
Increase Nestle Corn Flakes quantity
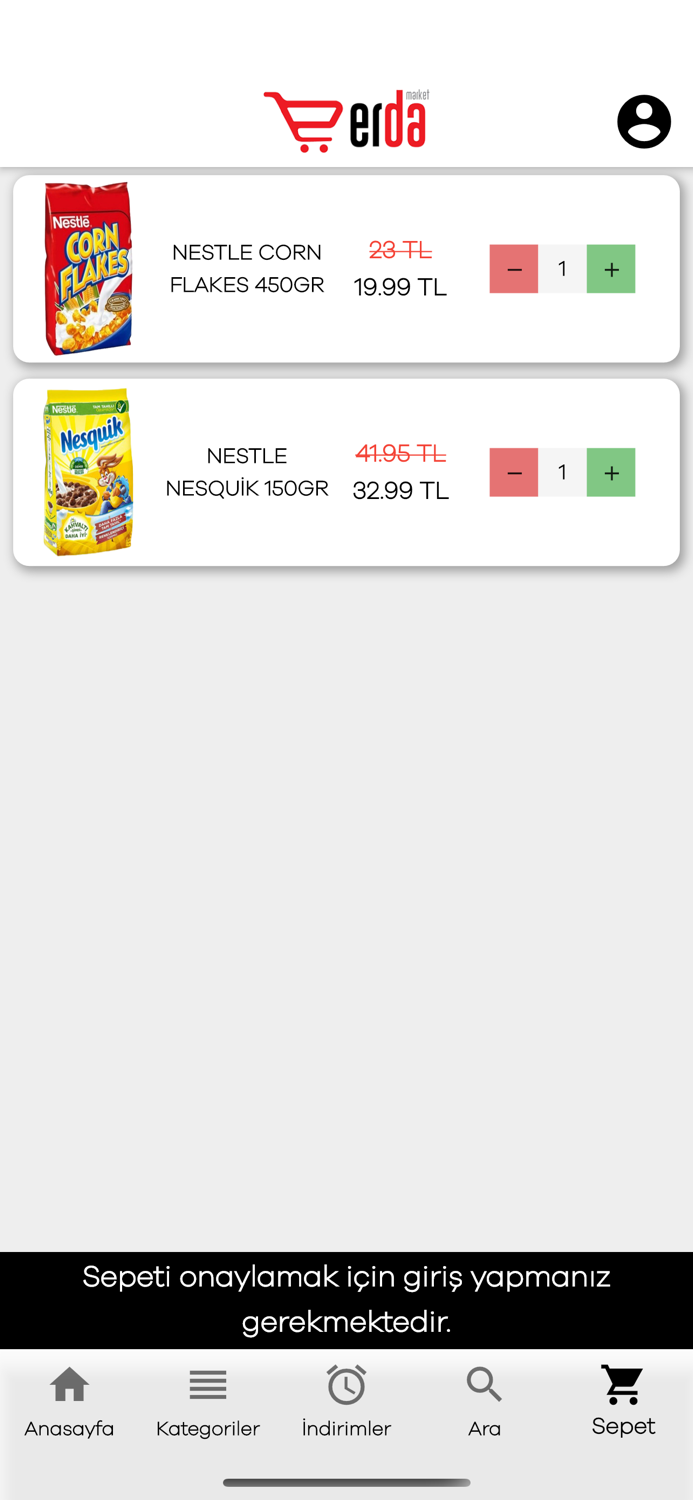pyautogui.click(x=611, y=269)
